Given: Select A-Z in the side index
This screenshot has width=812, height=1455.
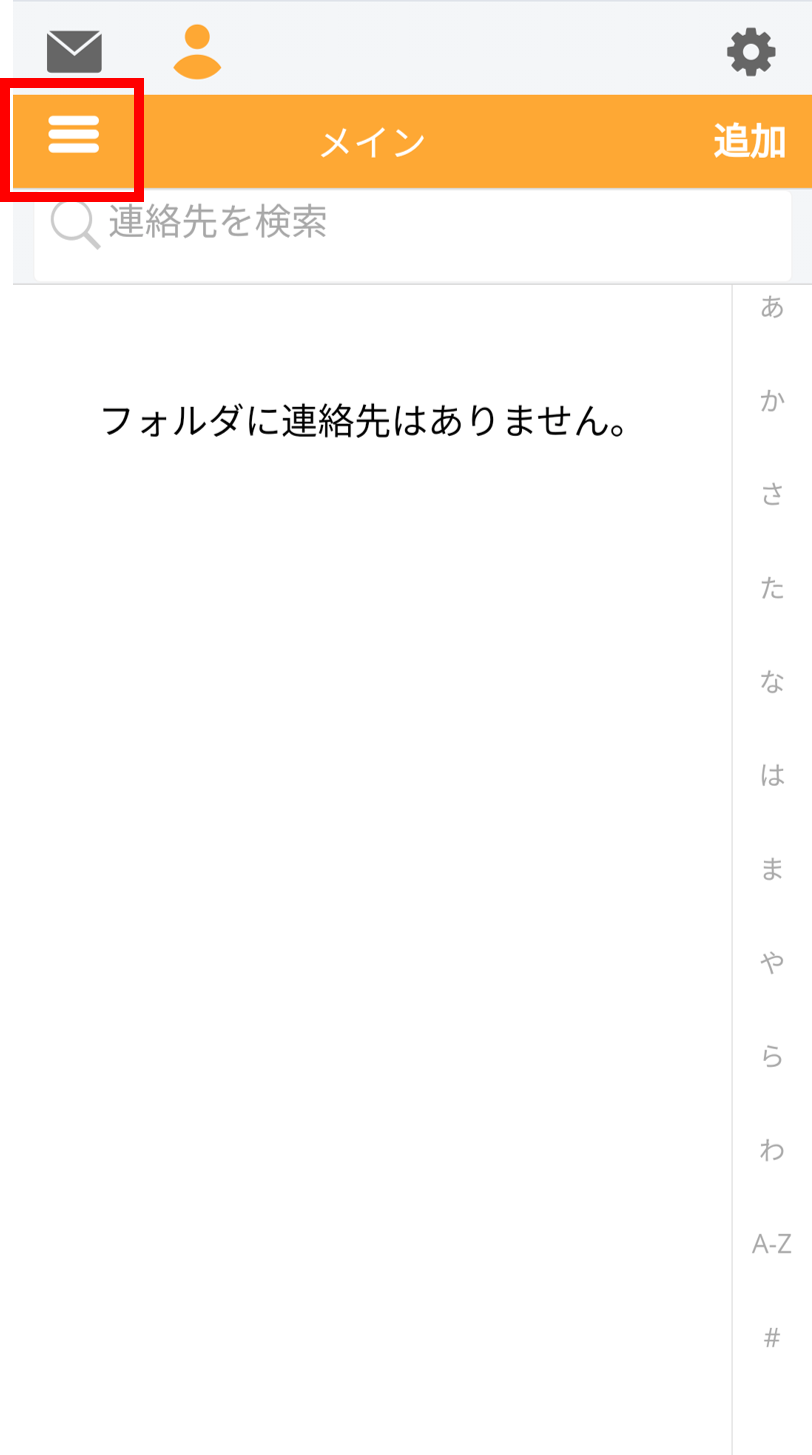Looking at the screenshot, I should pos(772,1244).
